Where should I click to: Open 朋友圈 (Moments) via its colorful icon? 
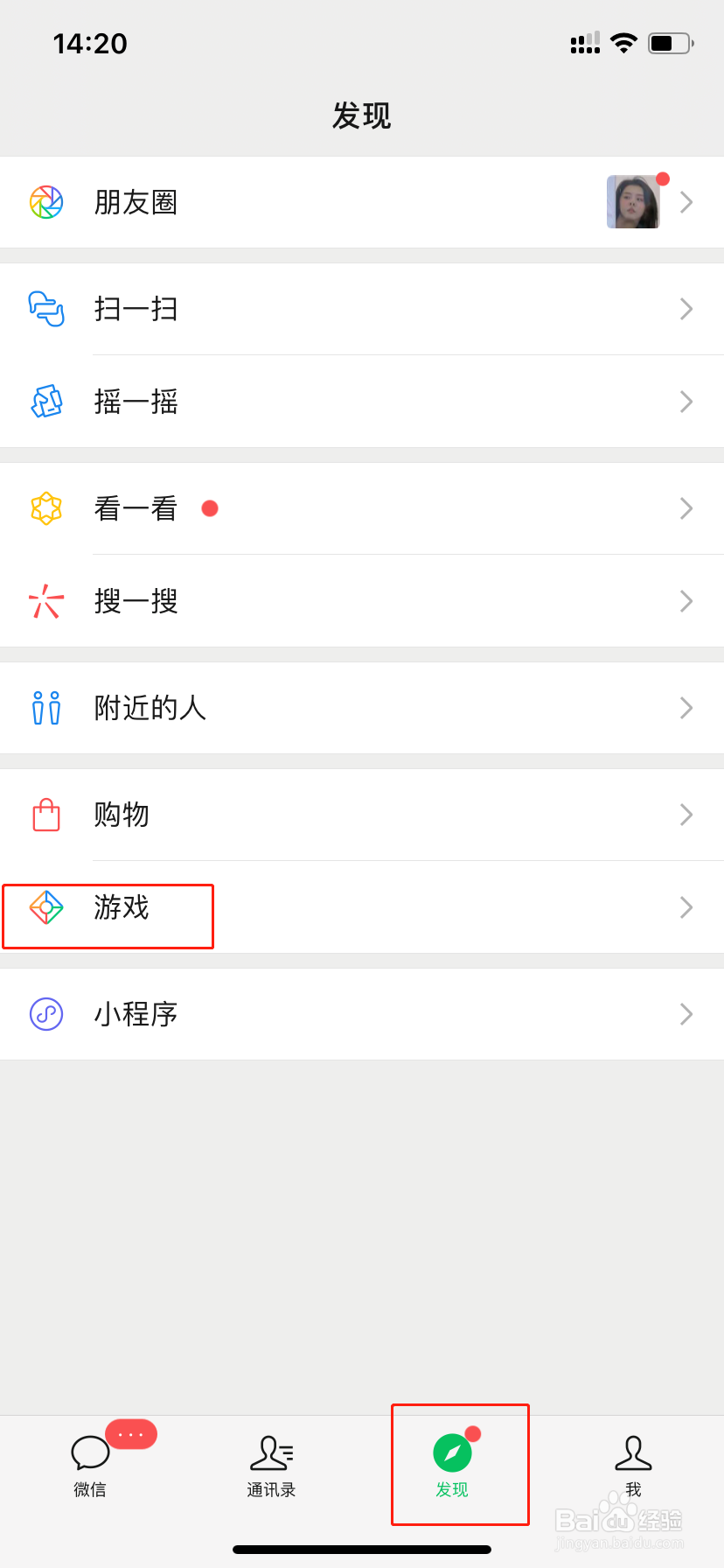(x=45, y=202)
